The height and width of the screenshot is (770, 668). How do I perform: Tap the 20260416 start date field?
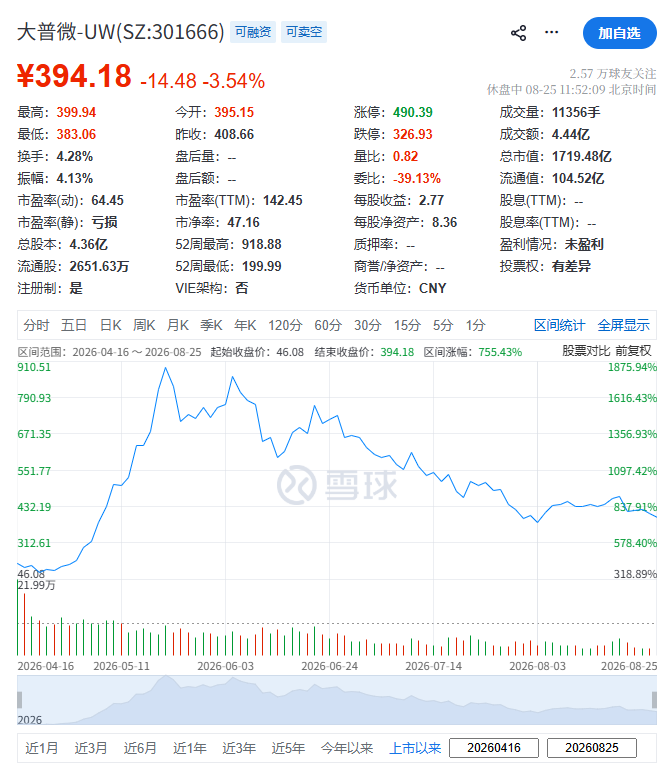[494, 748]
